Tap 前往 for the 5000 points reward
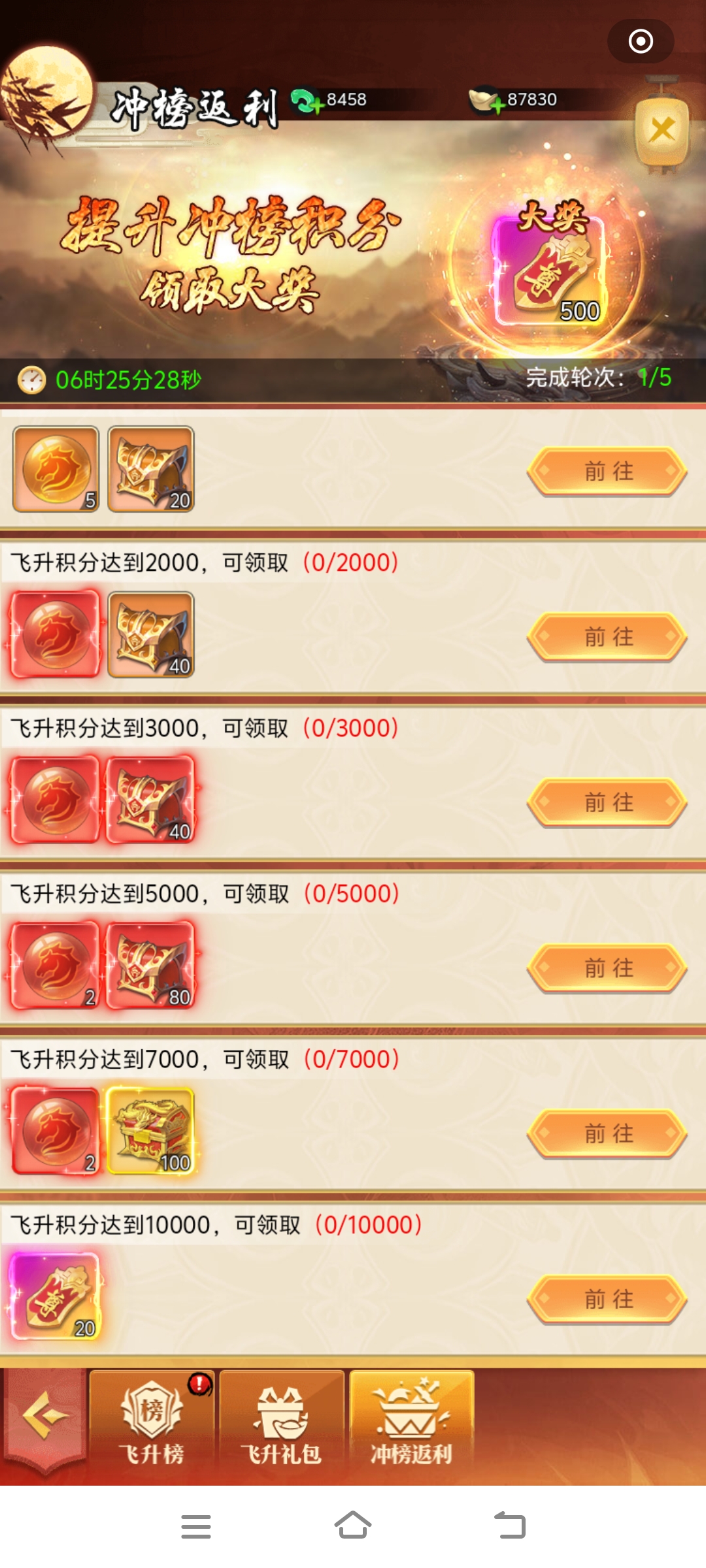This screenshot has width=706, height=1568. 607,968
